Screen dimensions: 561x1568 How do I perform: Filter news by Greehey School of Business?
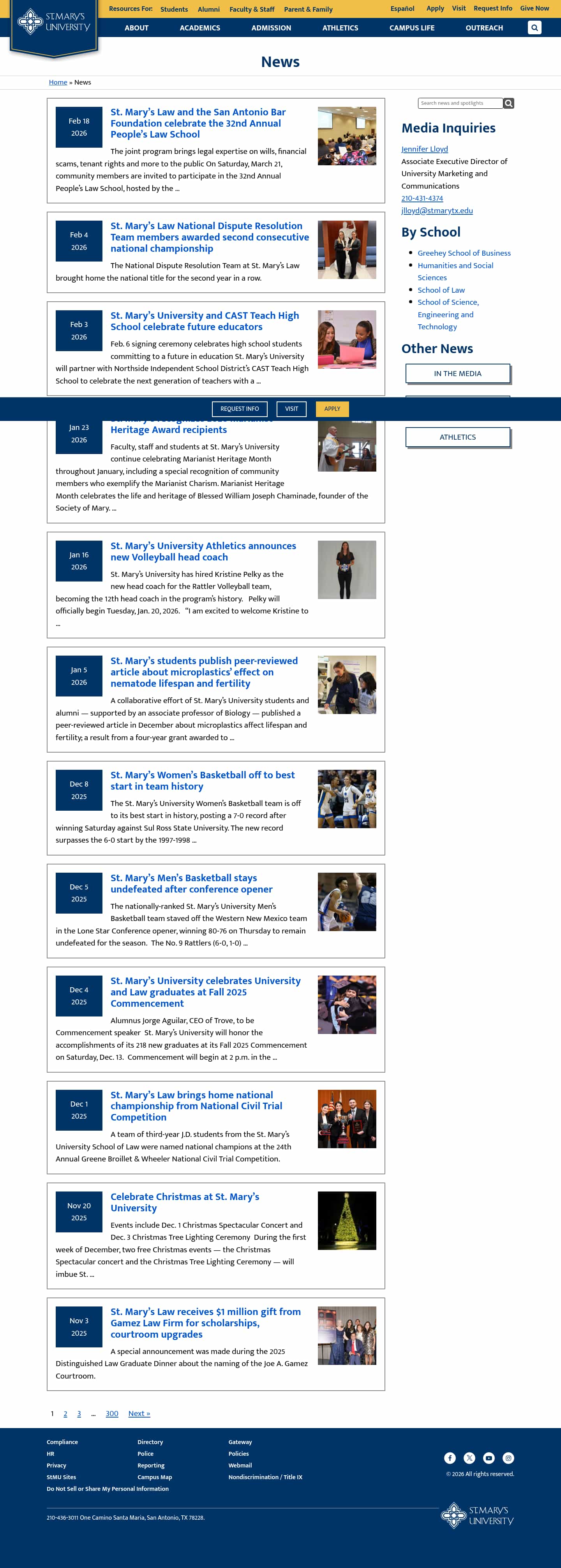pos(464,253)
